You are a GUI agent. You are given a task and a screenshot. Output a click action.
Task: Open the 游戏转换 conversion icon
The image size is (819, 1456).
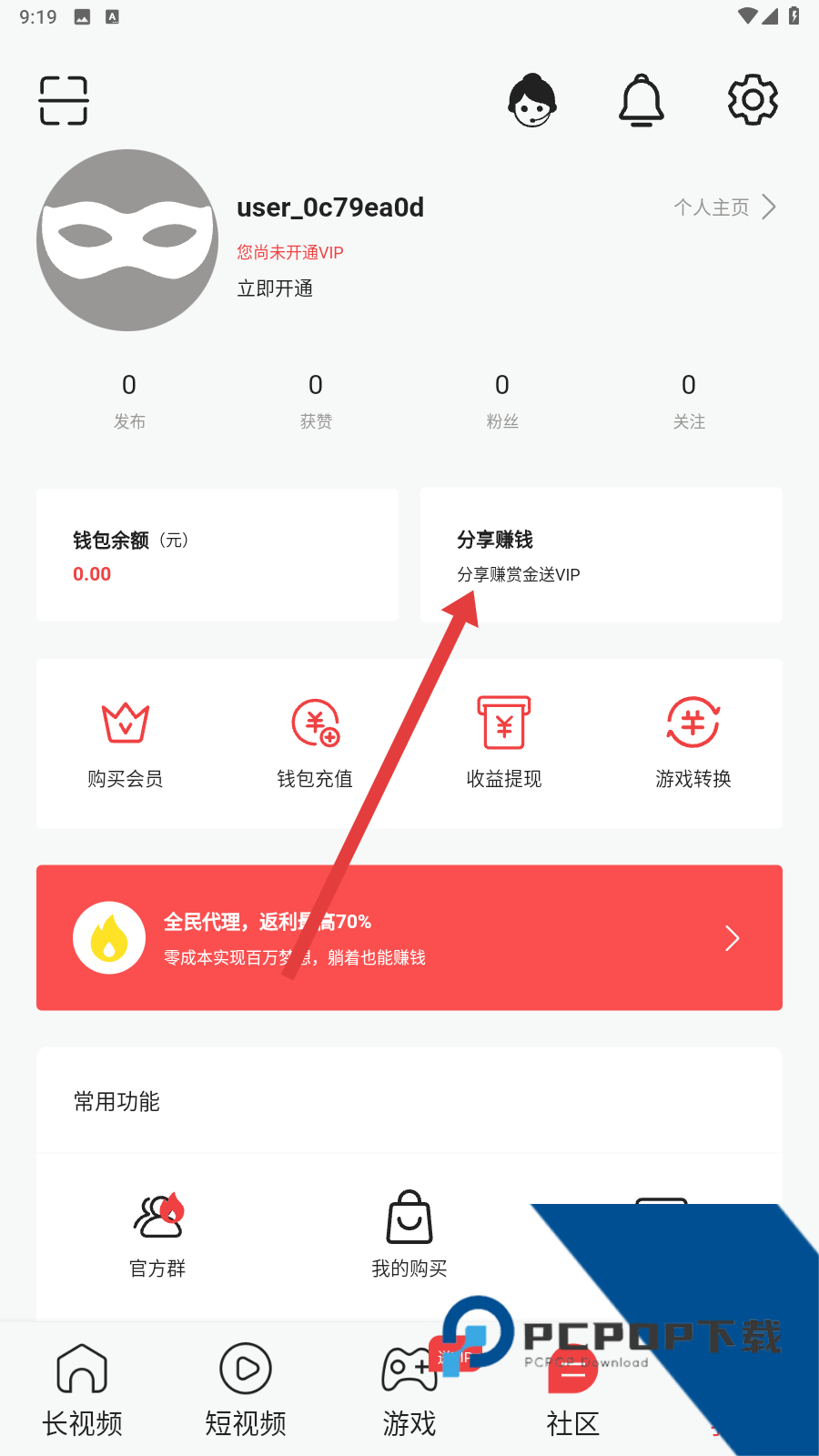pyautogui.click(x=692, y=742)
